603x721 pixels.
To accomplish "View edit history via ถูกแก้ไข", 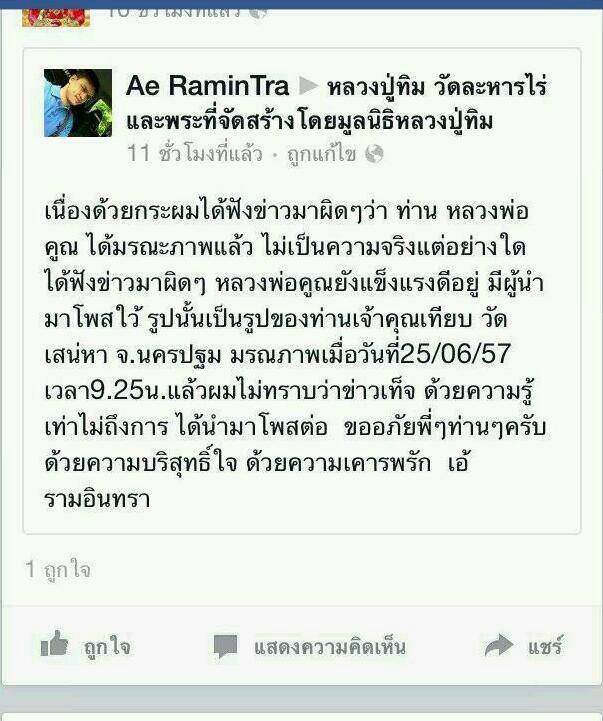I will click(x=323, y=154).
